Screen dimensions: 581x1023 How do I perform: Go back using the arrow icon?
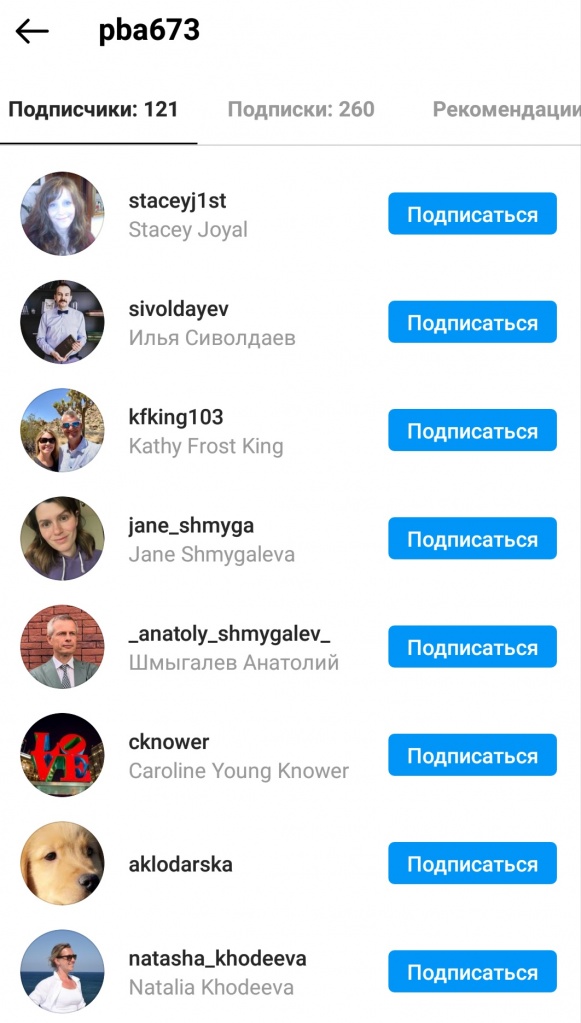[32, 31]
